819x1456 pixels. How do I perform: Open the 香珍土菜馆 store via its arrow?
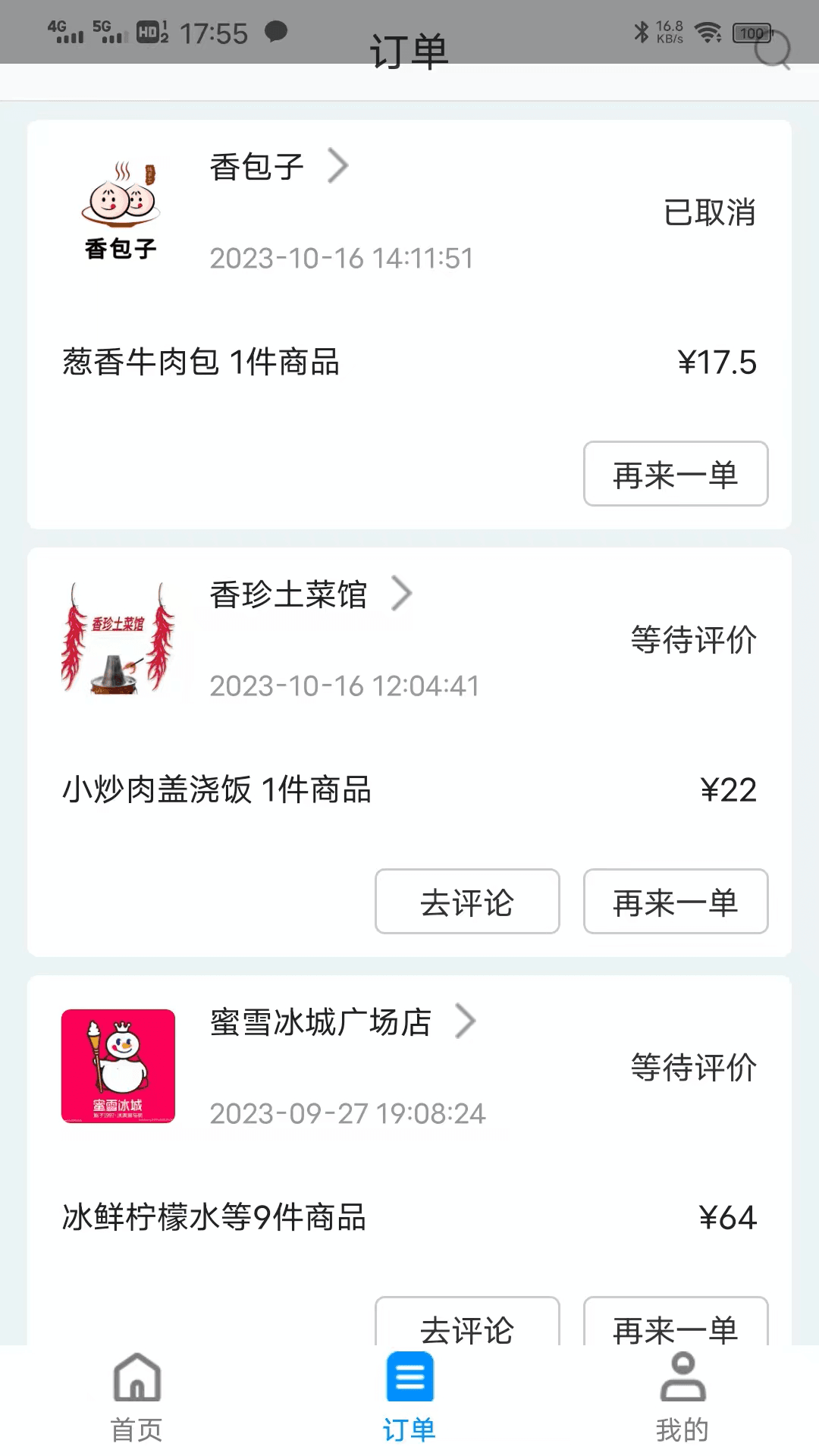pos(403,594)
